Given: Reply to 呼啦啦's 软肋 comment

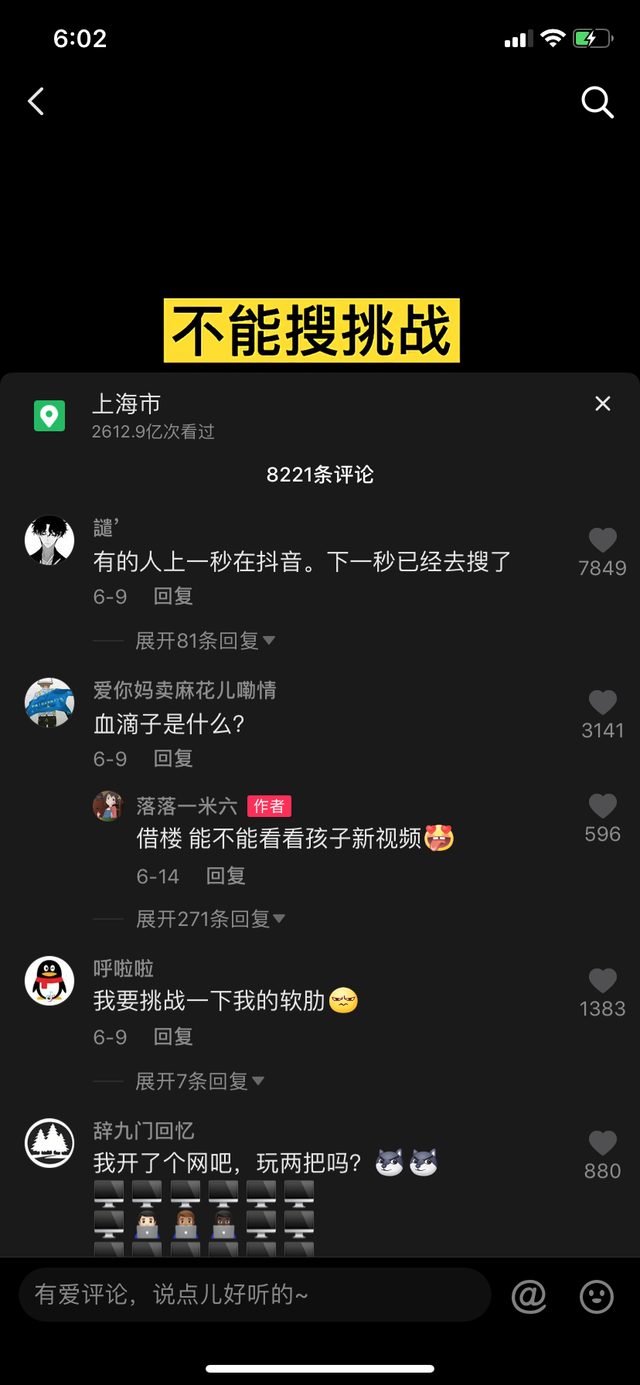Looking at the screenshot, I should click(x=173, y=1037).
